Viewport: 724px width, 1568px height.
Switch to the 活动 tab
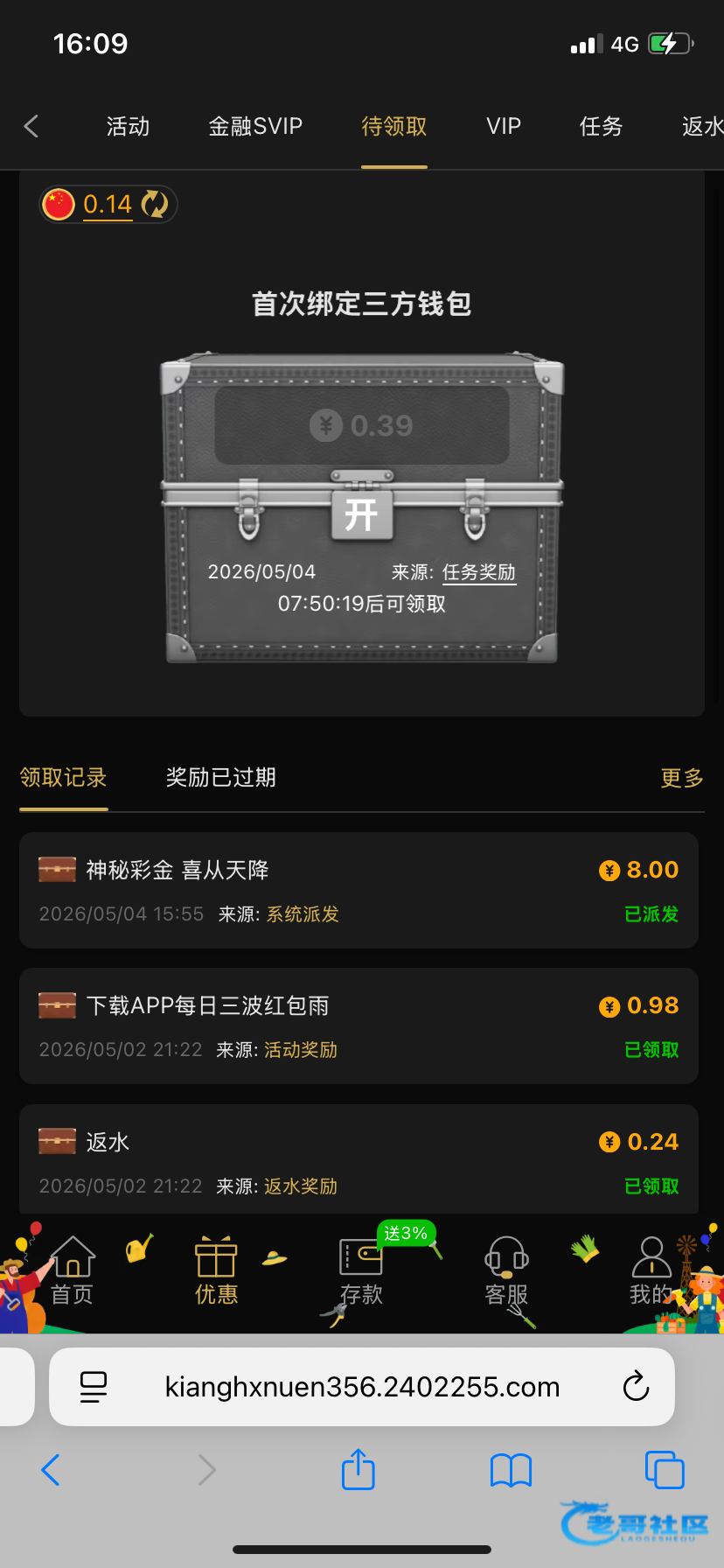click(128, 126)
